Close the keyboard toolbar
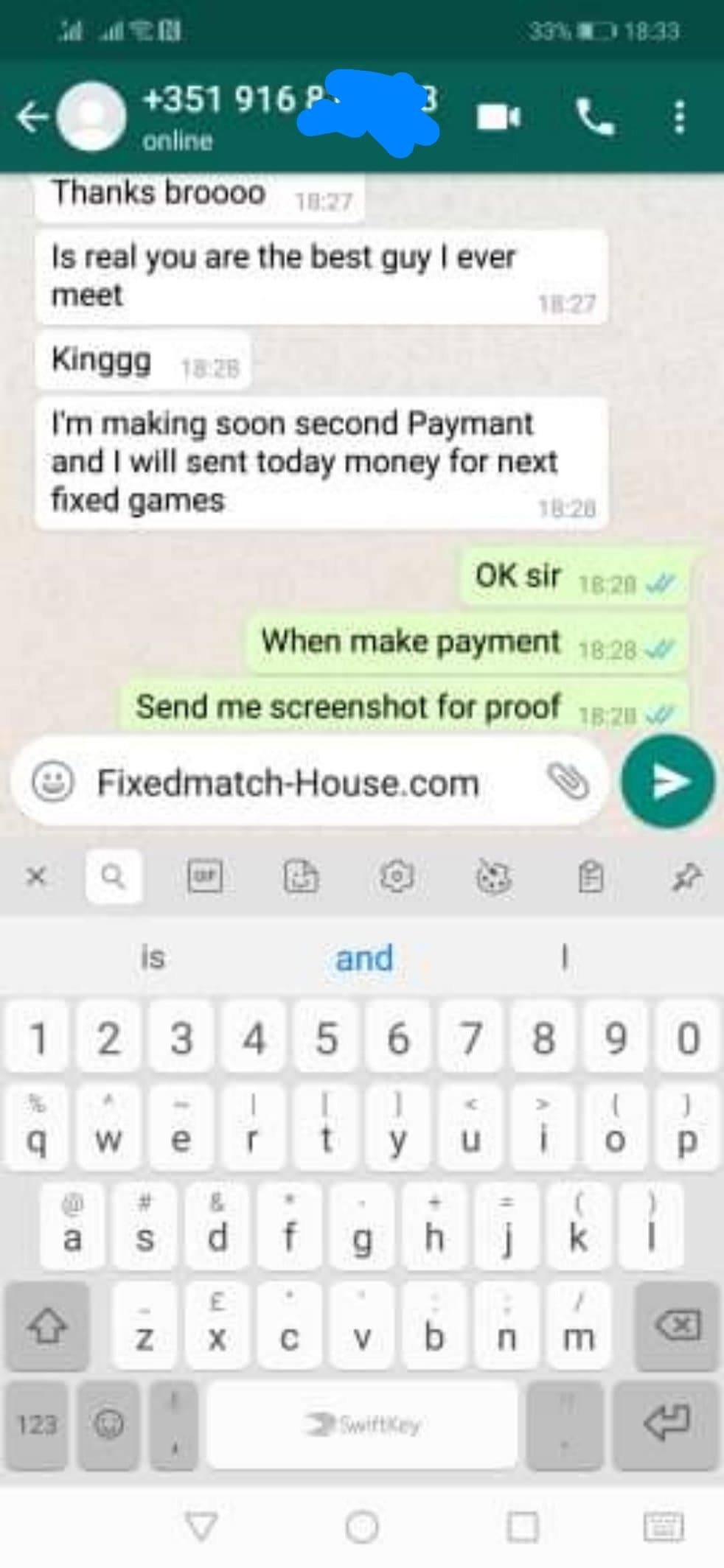The image size is (724, 1568). (x=35, y=876)
